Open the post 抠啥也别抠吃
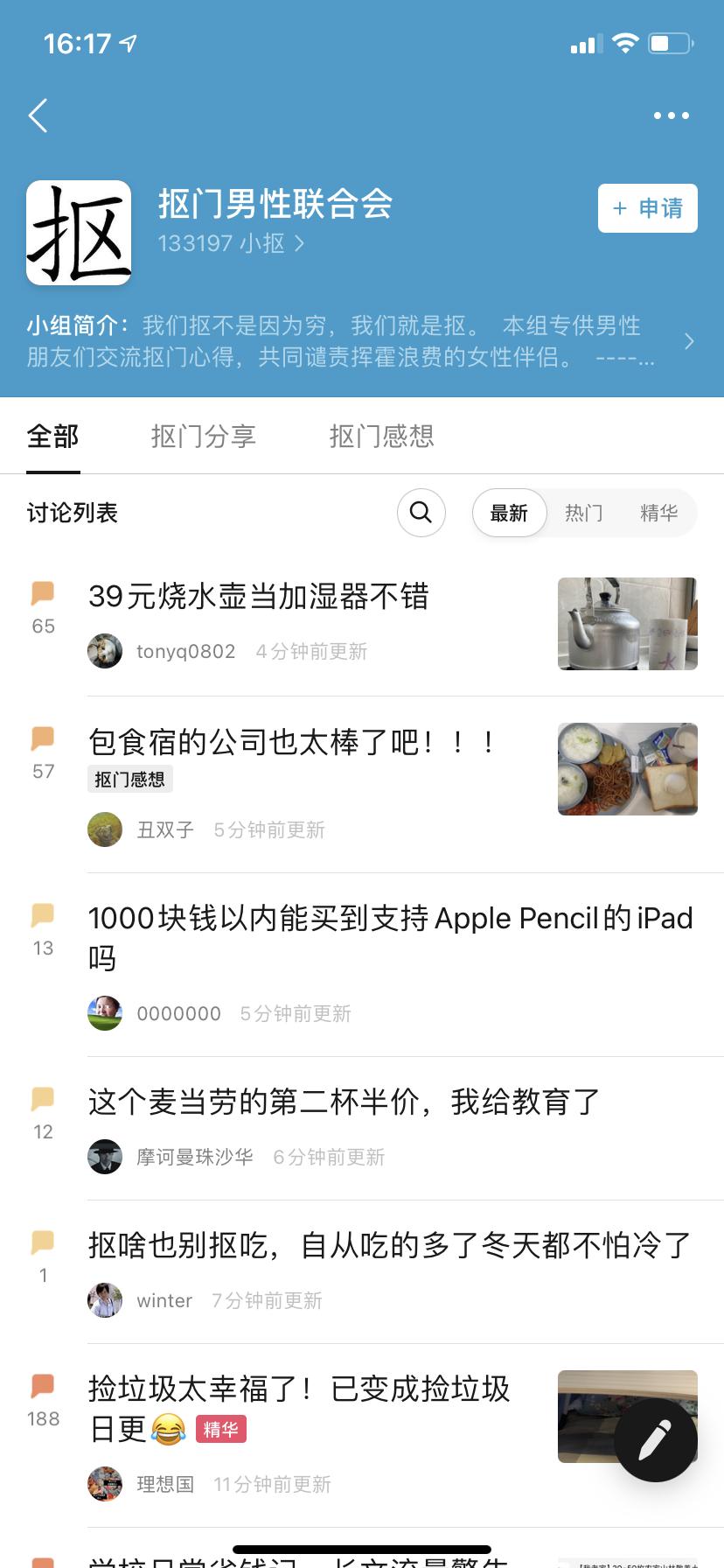 click(390, 1245)
